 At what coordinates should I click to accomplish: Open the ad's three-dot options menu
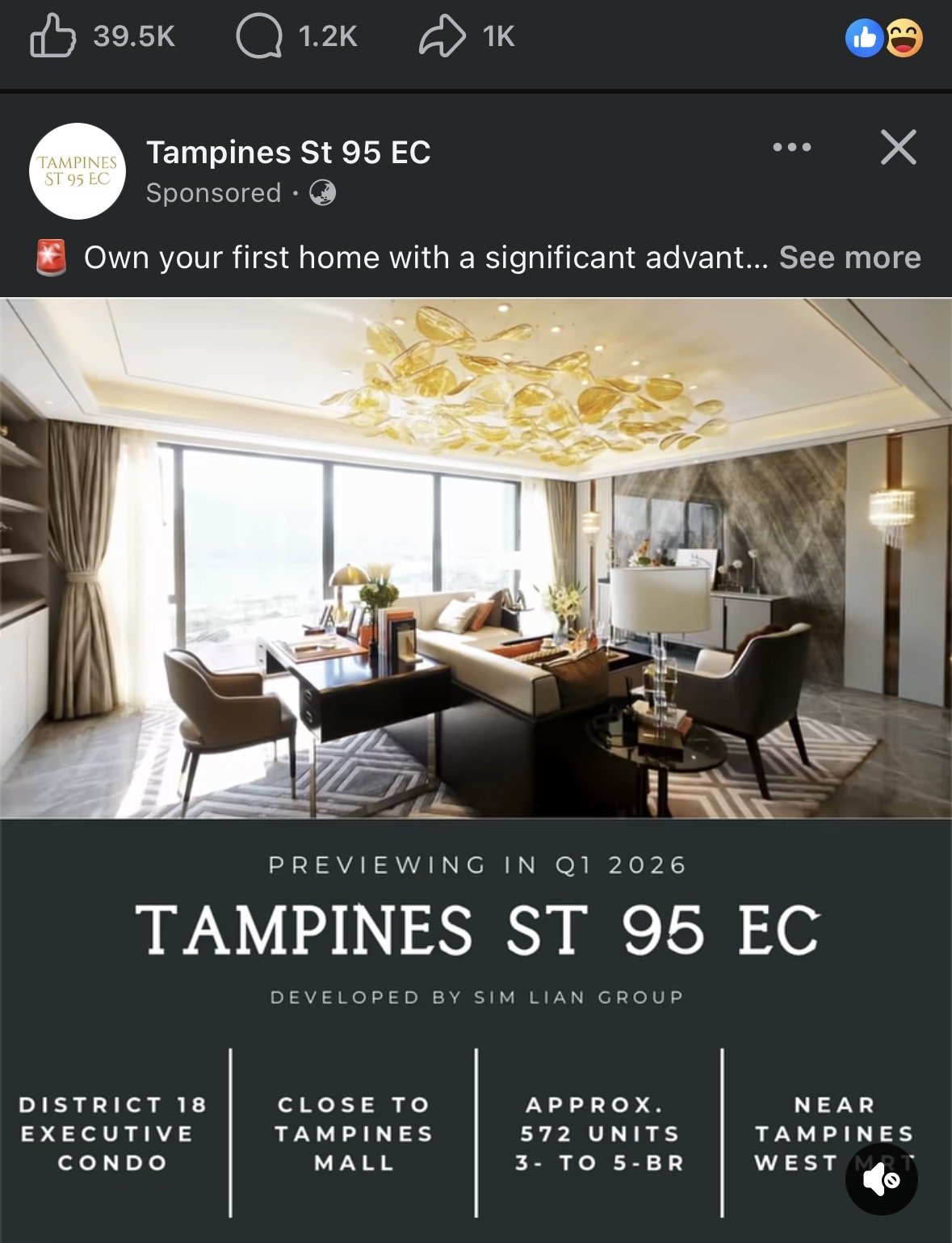click(x=791, y=147)
